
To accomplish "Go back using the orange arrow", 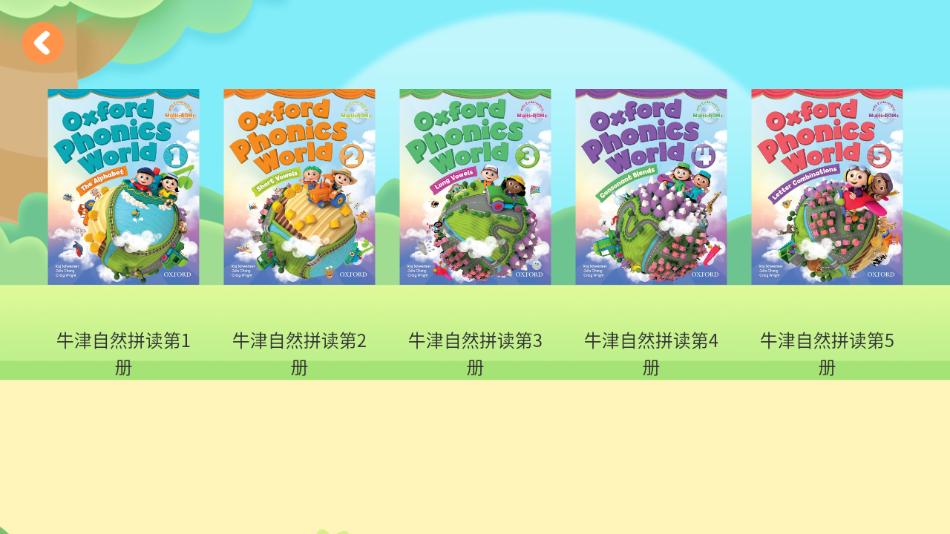I will 43,43.
